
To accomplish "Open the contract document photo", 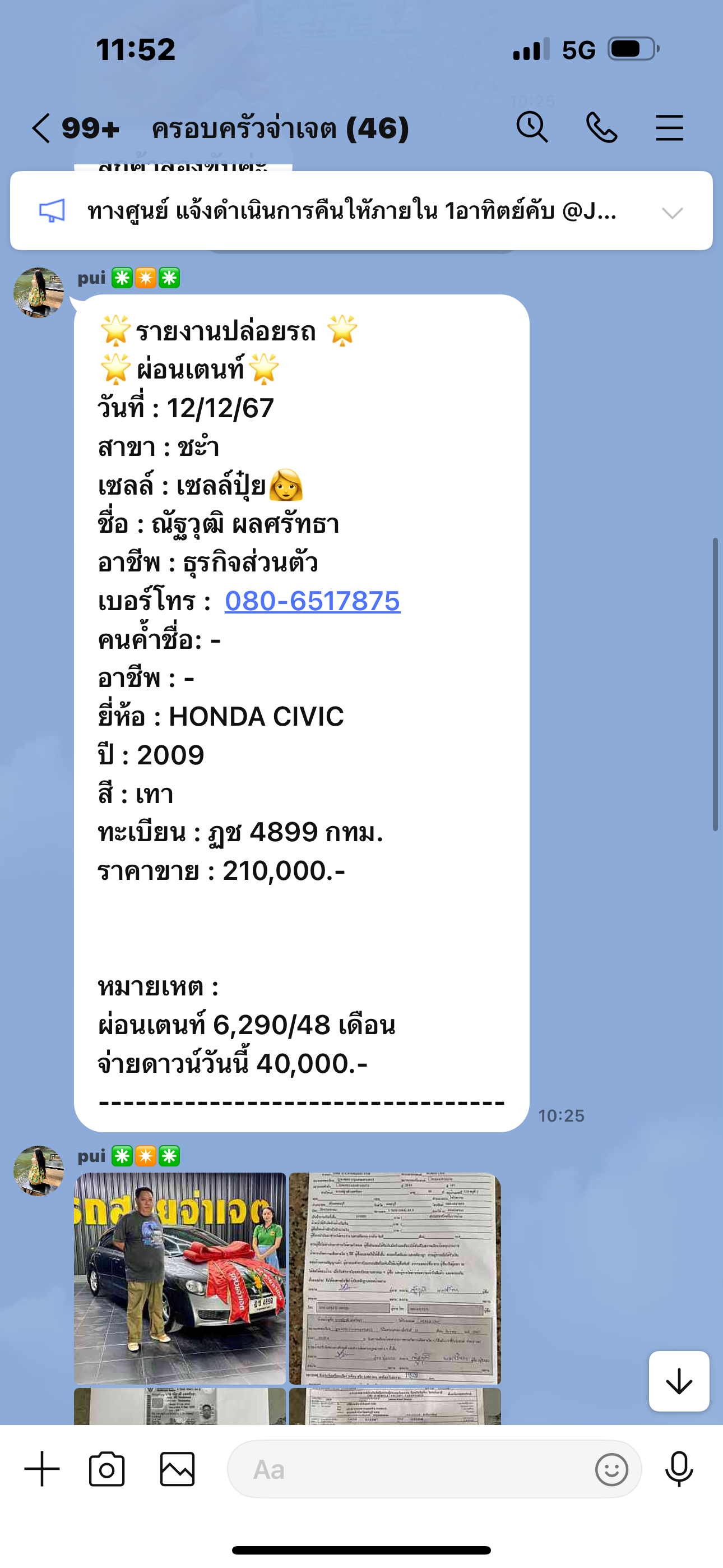I will [395, 1278].
